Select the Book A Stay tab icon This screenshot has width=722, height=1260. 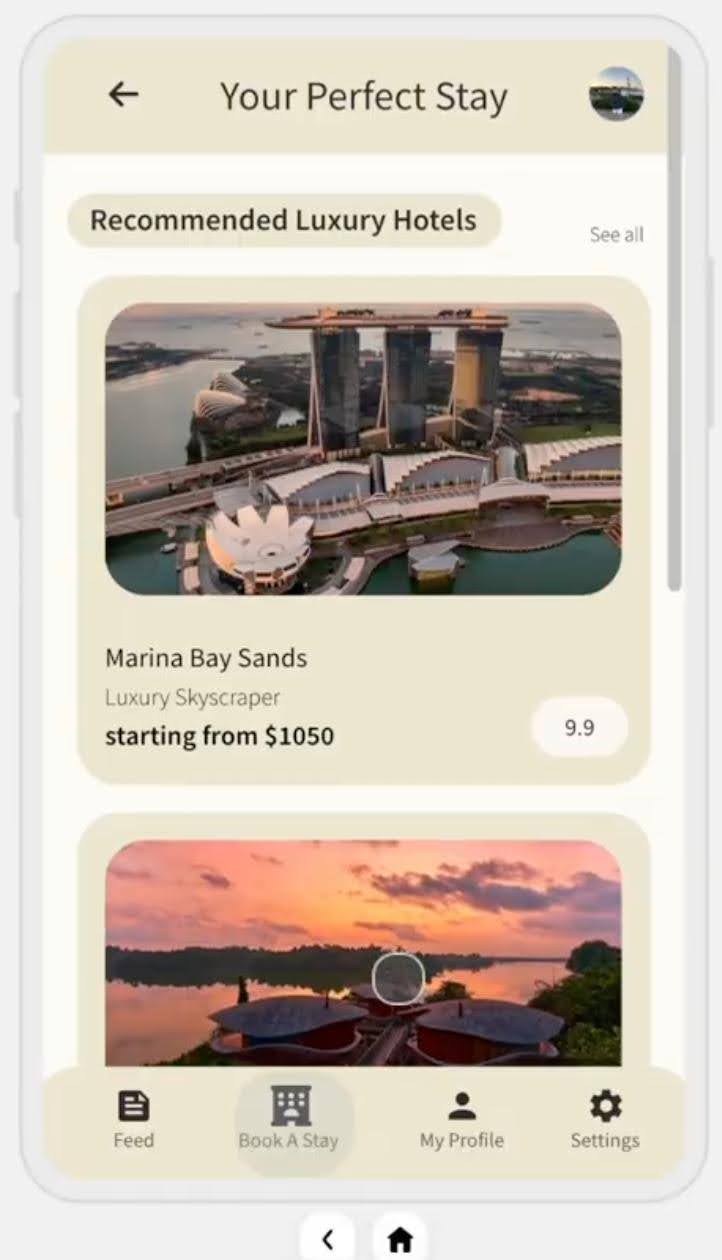click(x=290, y=1104)
